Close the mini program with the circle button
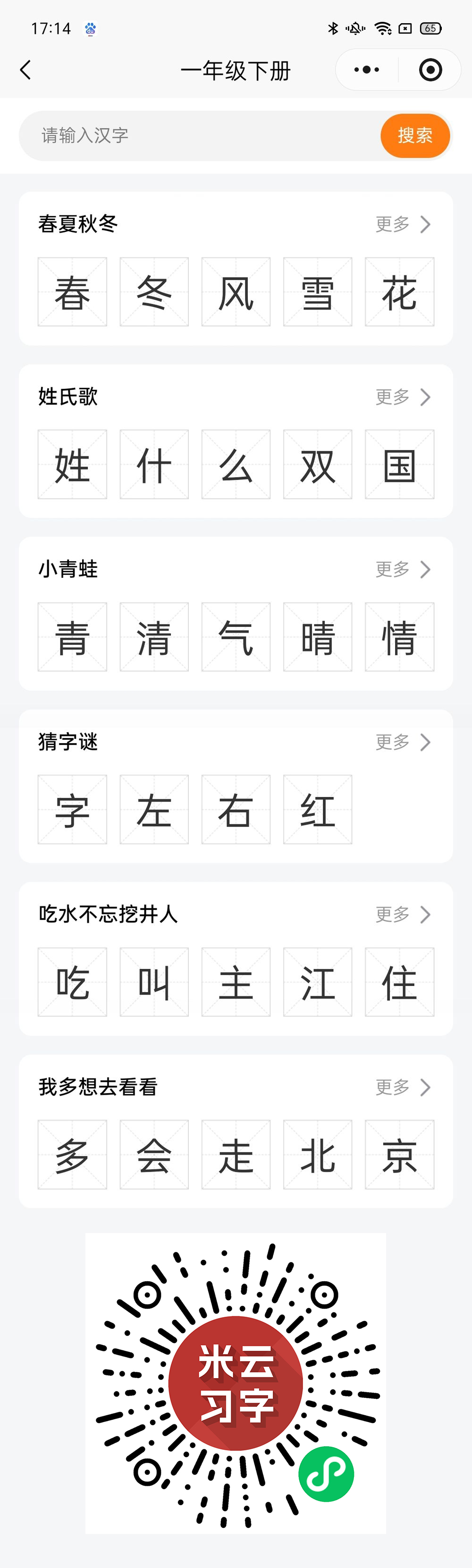This screenshot has width=472, height=1568. tap(430, 70)
